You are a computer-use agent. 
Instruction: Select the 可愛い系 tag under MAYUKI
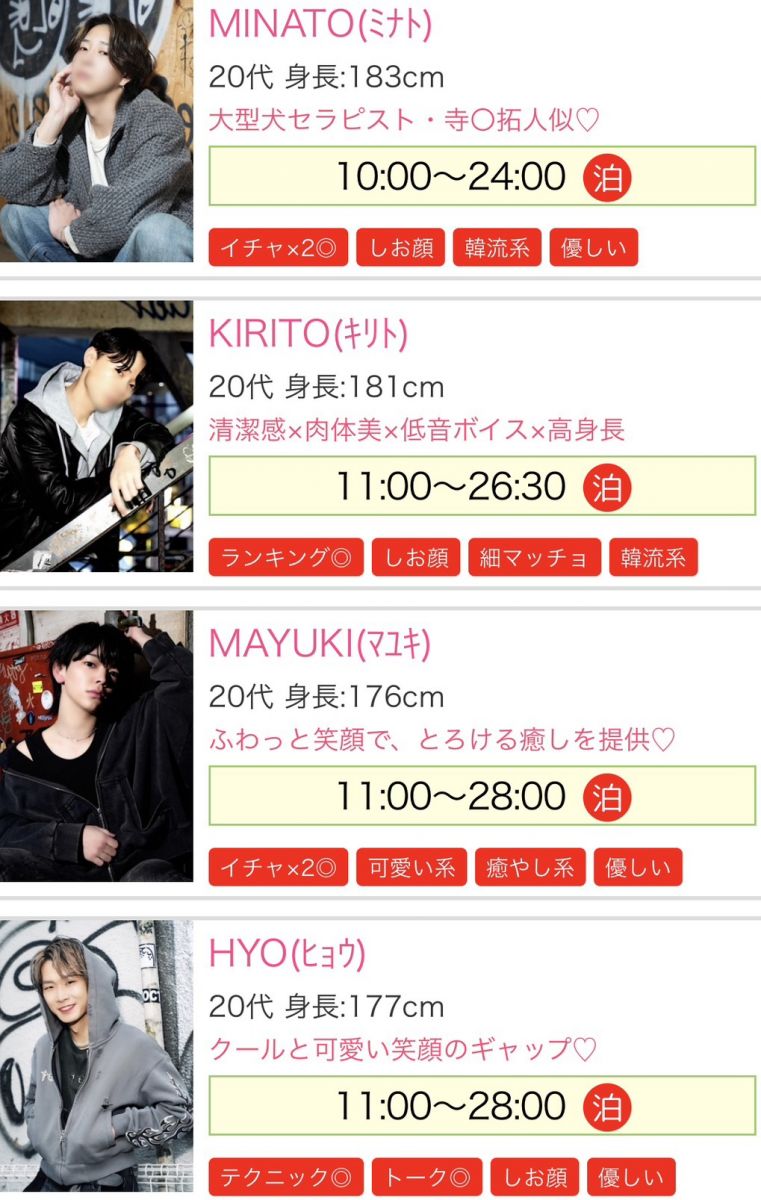[x=411, y=868]
